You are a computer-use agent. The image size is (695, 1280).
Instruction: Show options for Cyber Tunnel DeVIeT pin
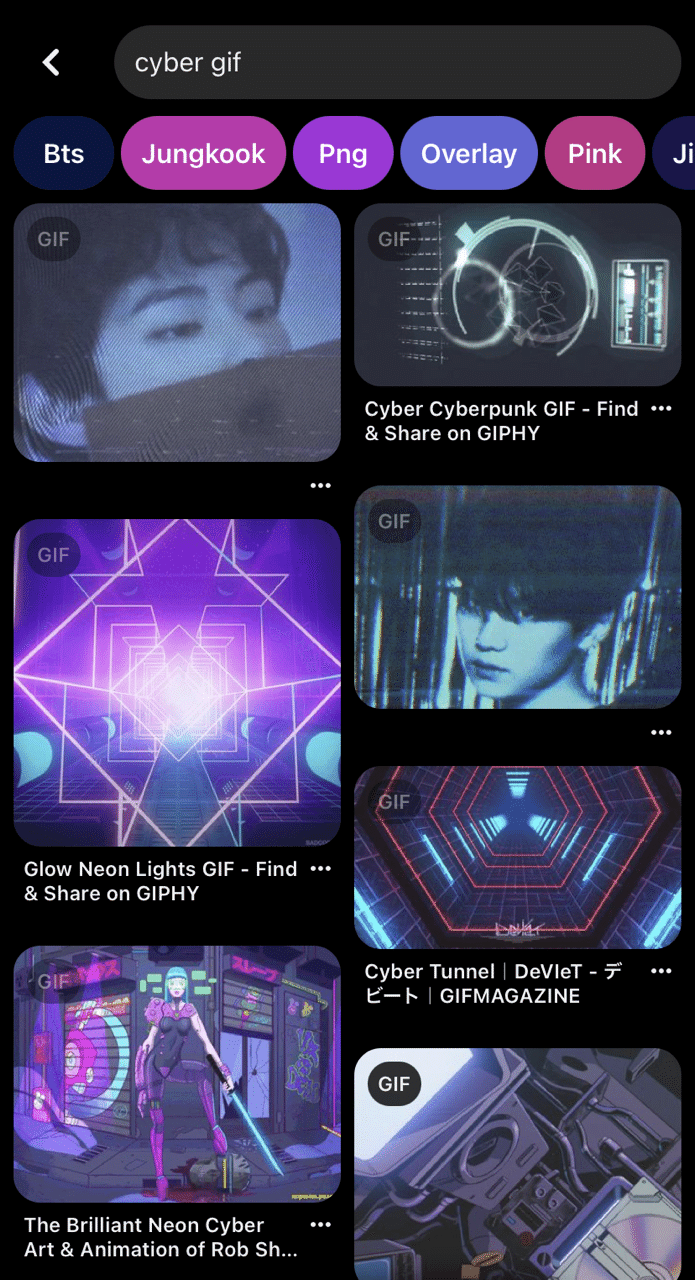point(661,971)
